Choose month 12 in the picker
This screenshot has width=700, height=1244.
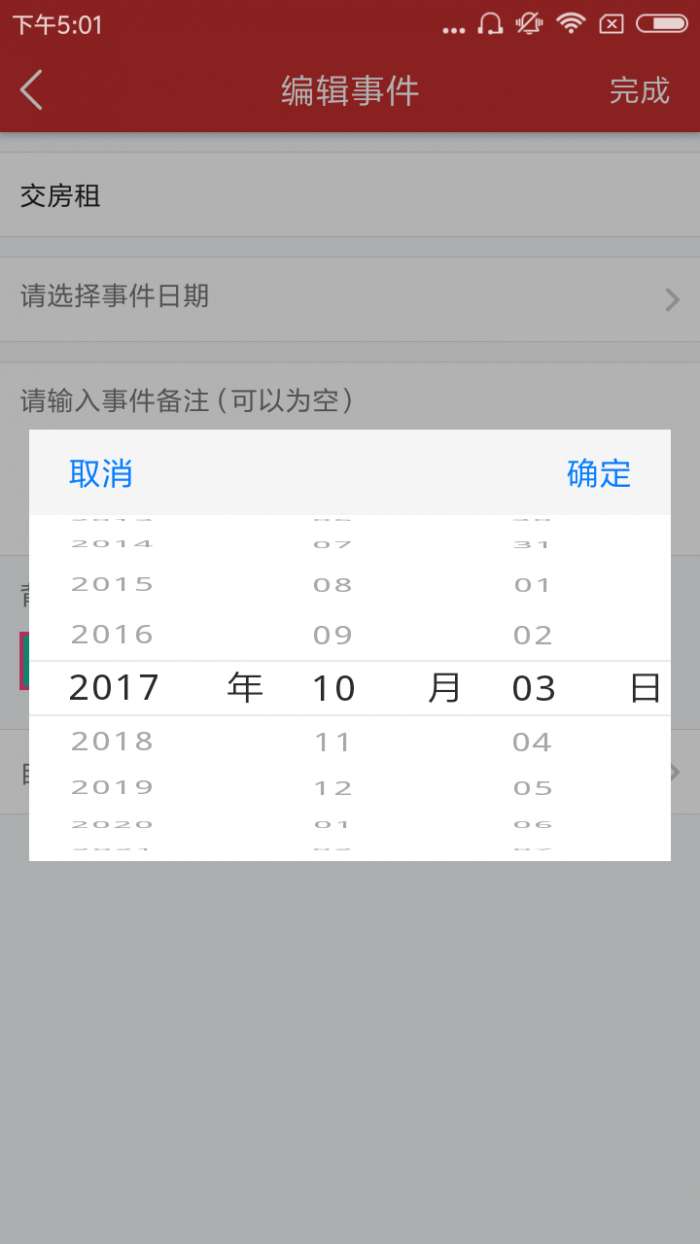click(333, 788)
